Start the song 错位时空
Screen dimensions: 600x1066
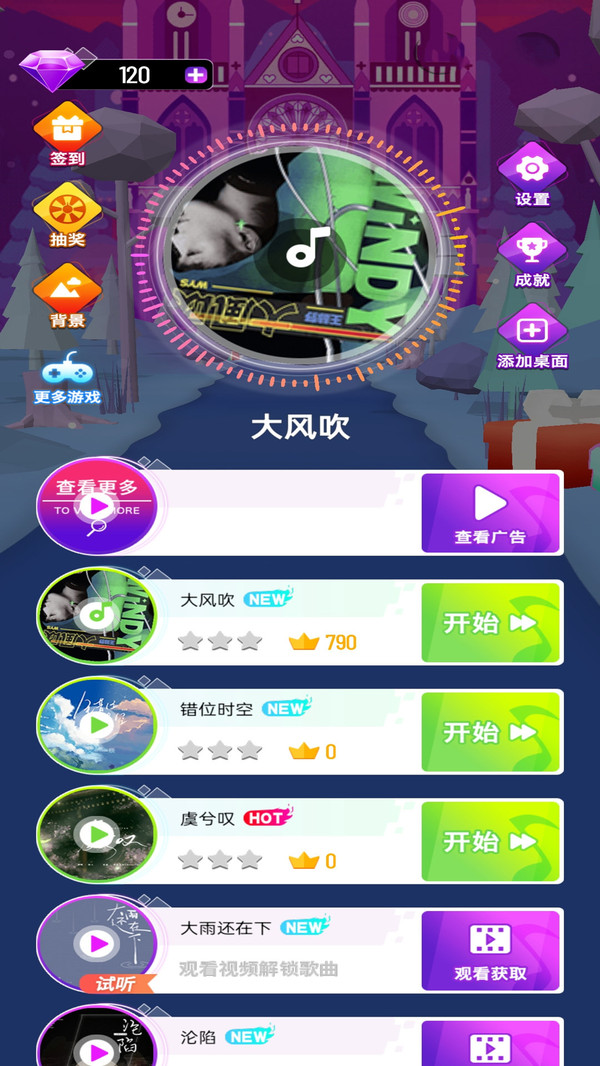(x=490, y=732)
